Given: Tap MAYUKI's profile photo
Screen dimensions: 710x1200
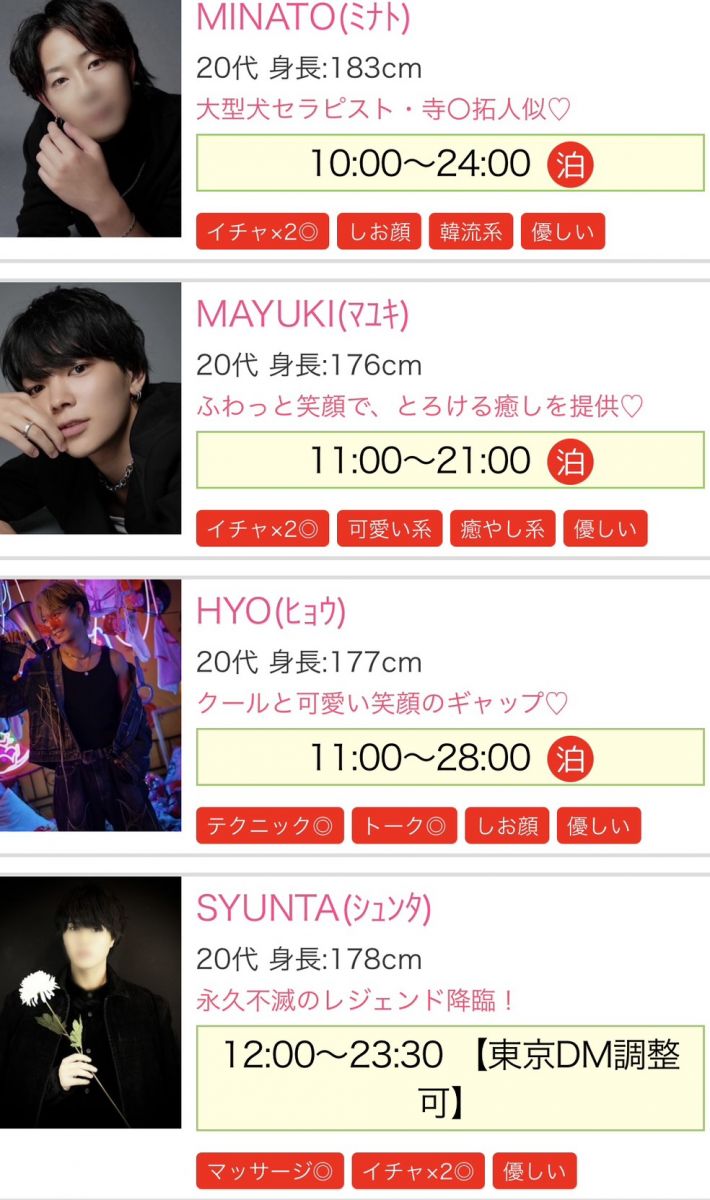Looking at the screenshot, I should (90, 408).
